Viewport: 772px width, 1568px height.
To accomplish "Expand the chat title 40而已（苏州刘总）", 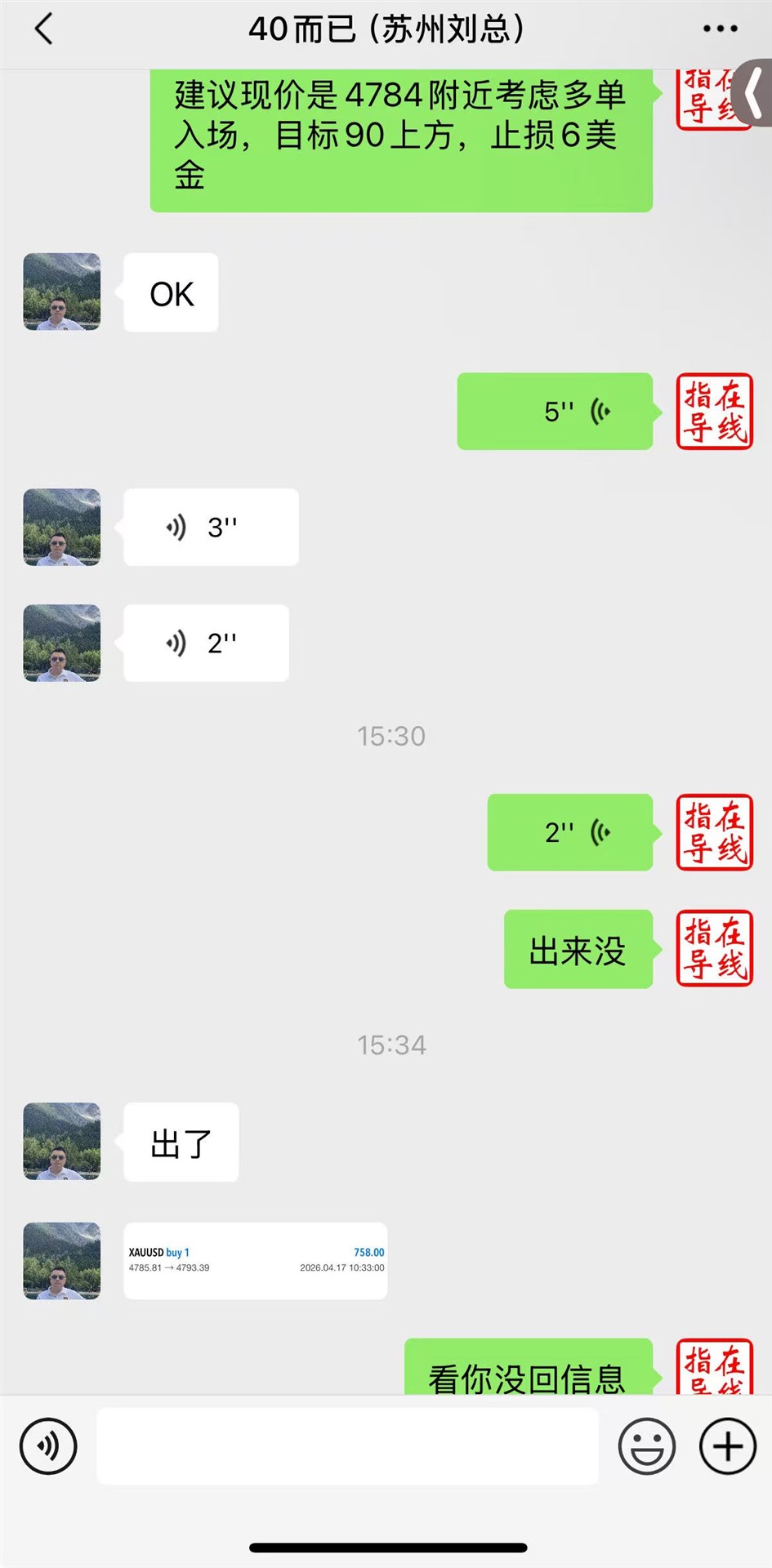I will pos(386,28).
